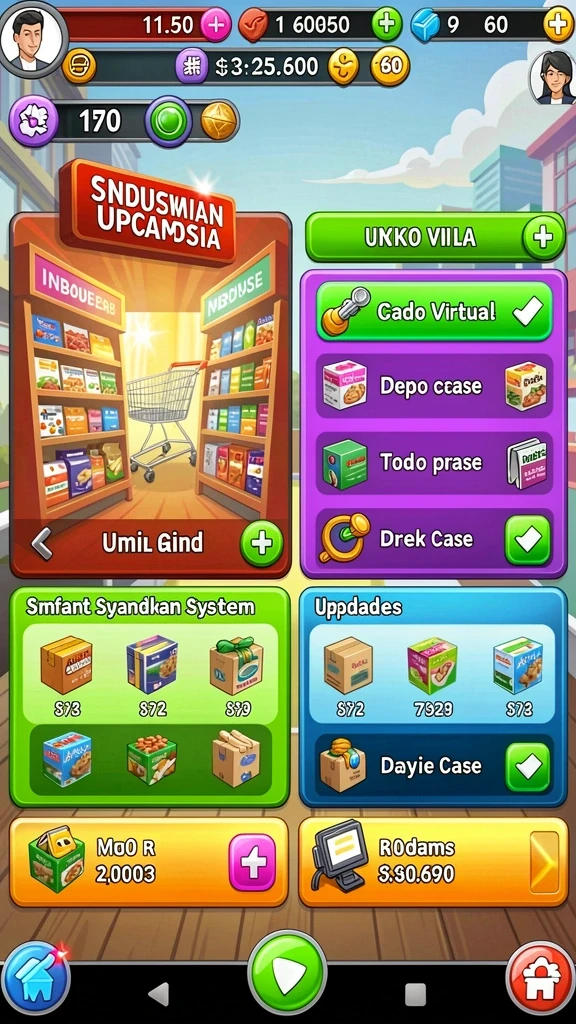This screenshot has width=576, height=1024.
Task: Open the friend avatar on the right edge
Action: 553,77
